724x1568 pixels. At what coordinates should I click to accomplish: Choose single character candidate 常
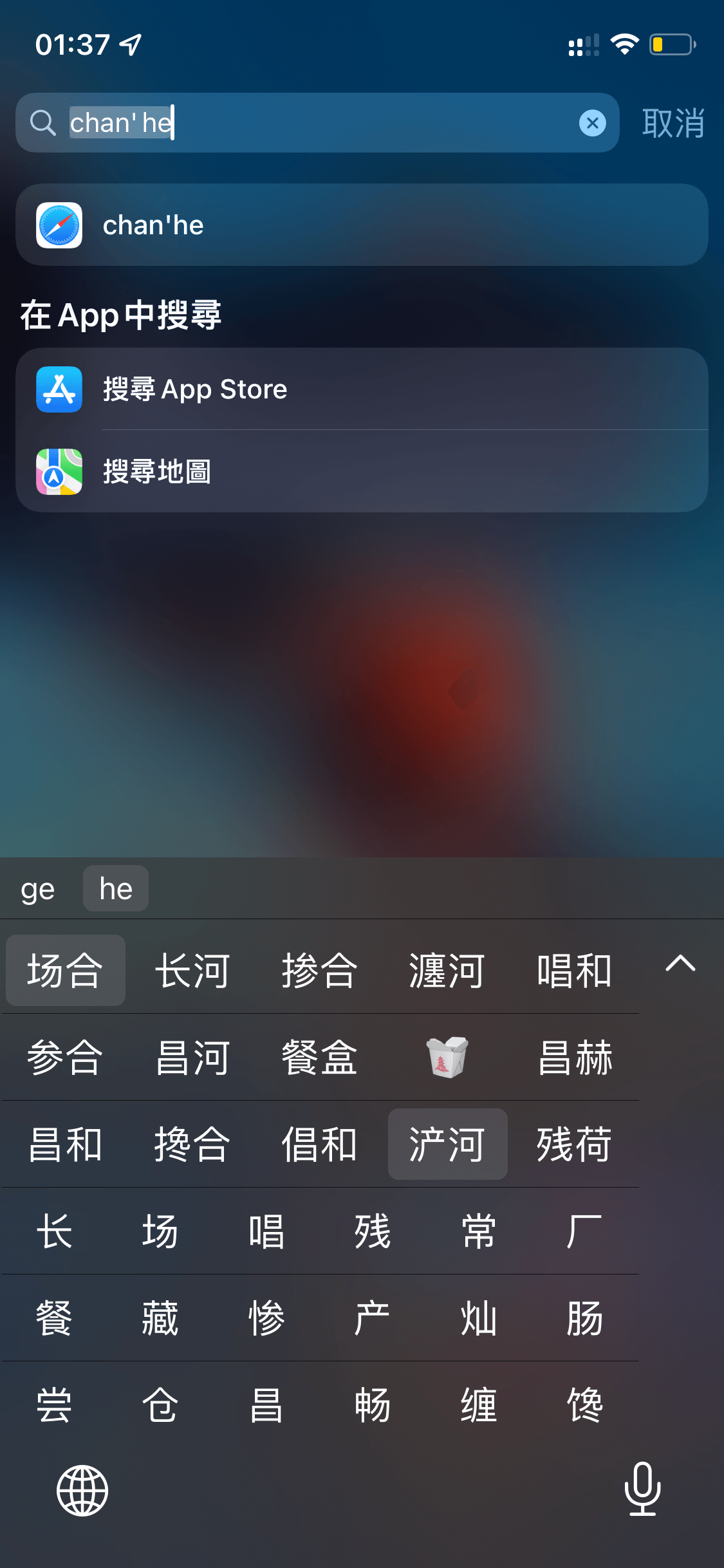[x=478, y=1231]
